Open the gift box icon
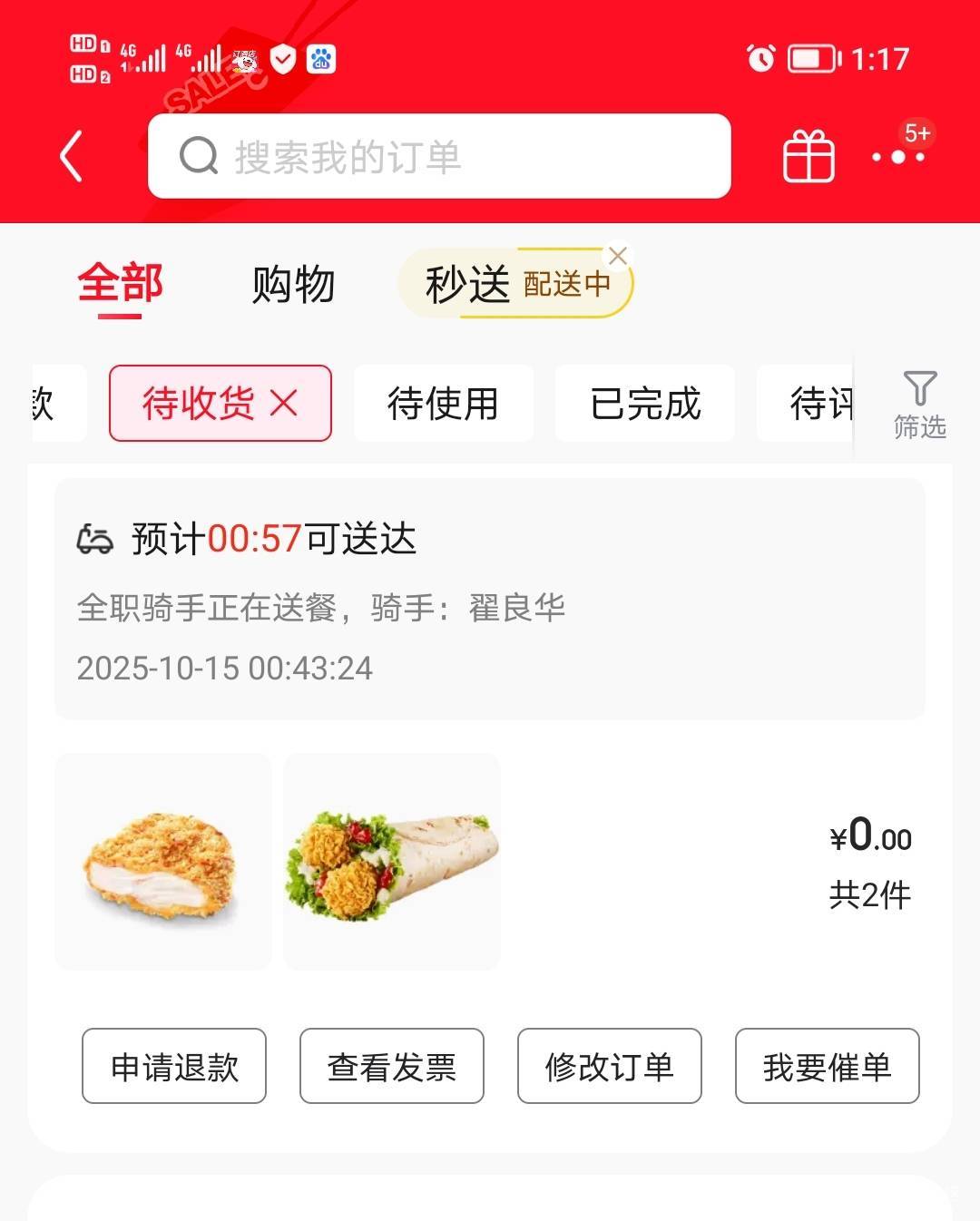The width and height of the screenshot is (980, 1221). point(808,157)
